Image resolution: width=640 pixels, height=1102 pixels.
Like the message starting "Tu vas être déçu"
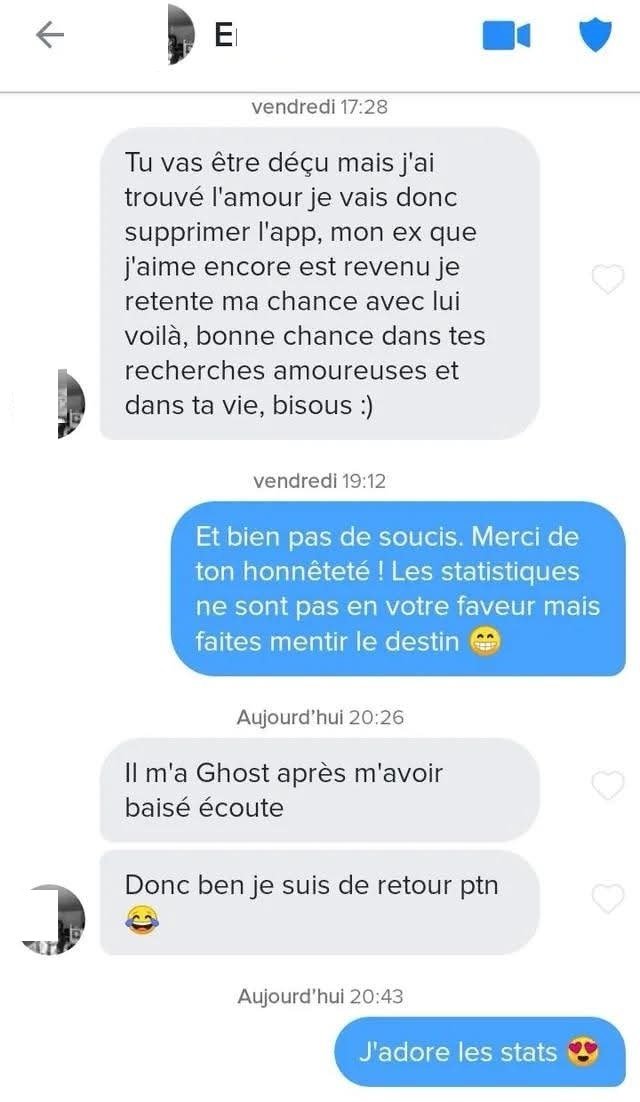(608, 281)
